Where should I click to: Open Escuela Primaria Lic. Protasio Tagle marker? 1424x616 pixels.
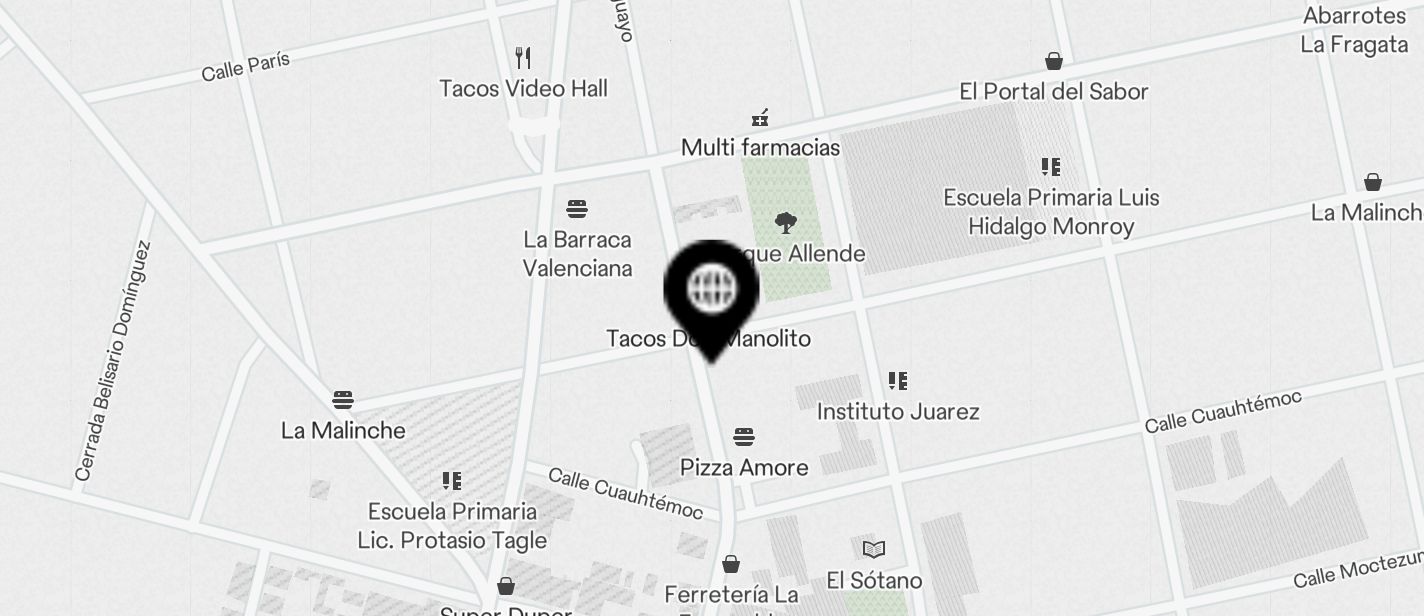(x=452, y=481)
